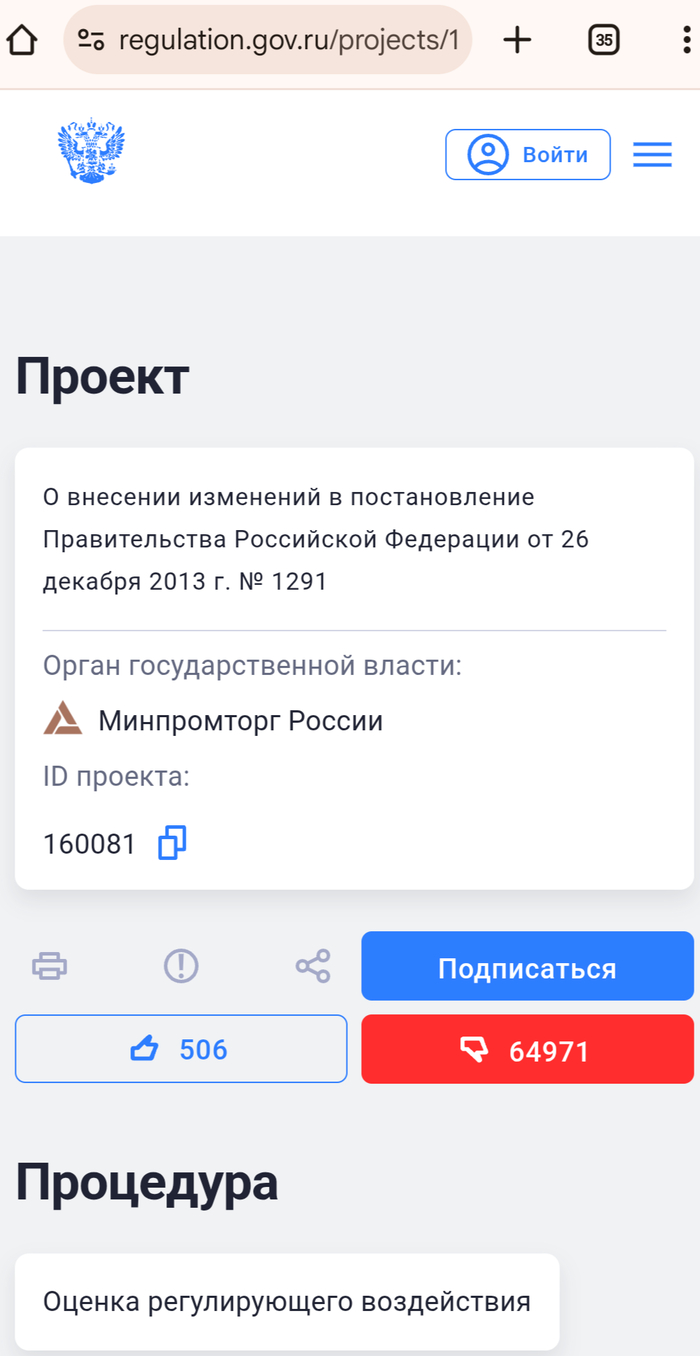
Task: Open a new browser tab
Action: [x=517, y=40]
